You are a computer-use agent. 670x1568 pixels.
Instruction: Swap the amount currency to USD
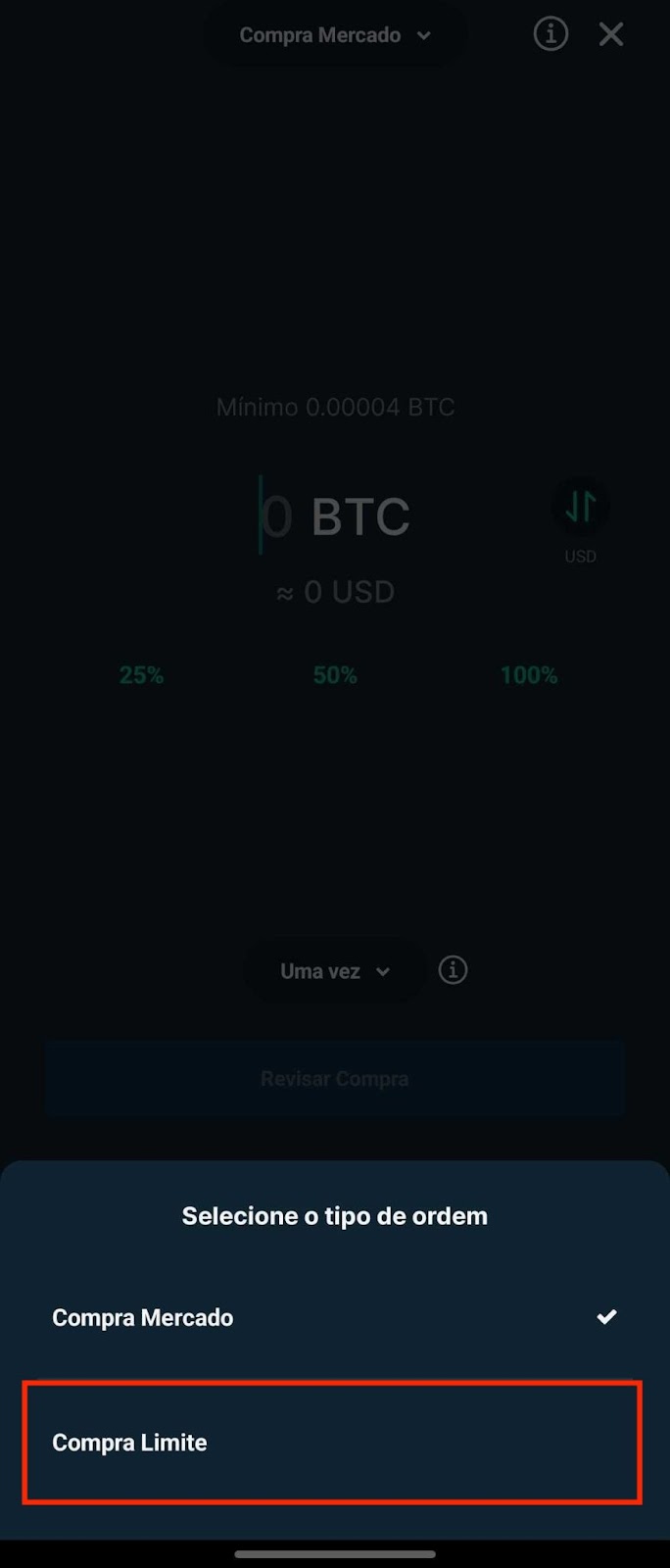pyautogui.click(x=580, y=508)
